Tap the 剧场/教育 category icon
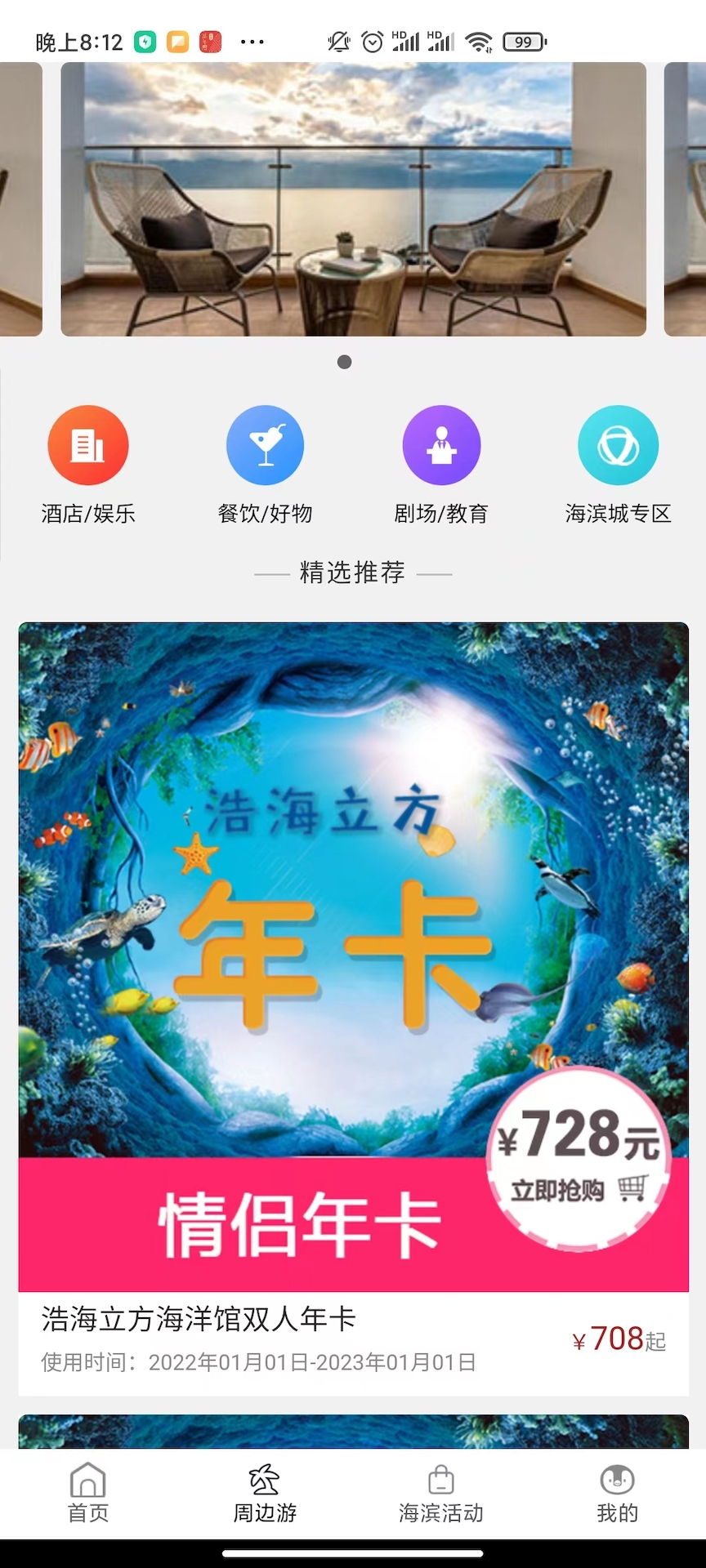Viewport: 706px width, 1568px height. point(441,445)
